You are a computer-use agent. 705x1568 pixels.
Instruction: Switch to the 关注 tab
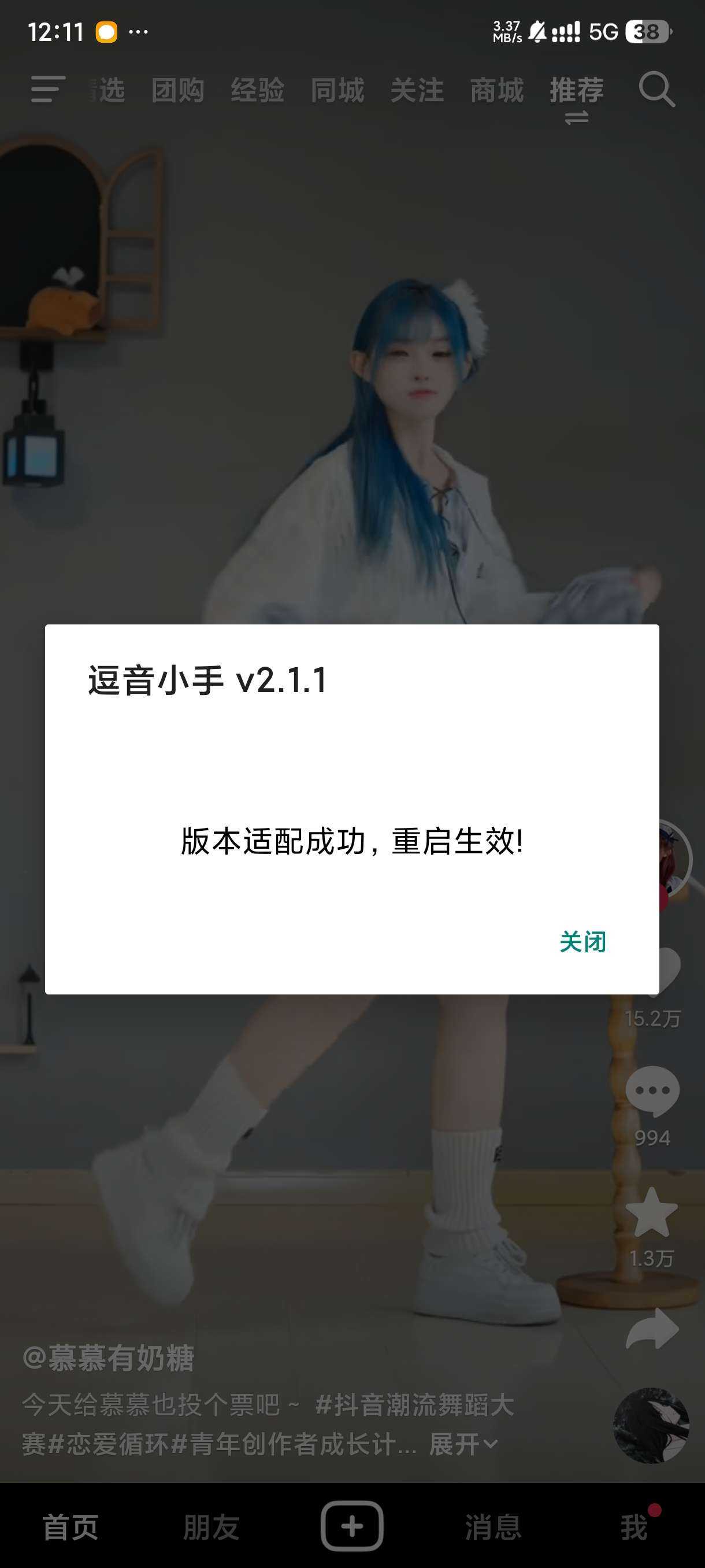[417, 90]
